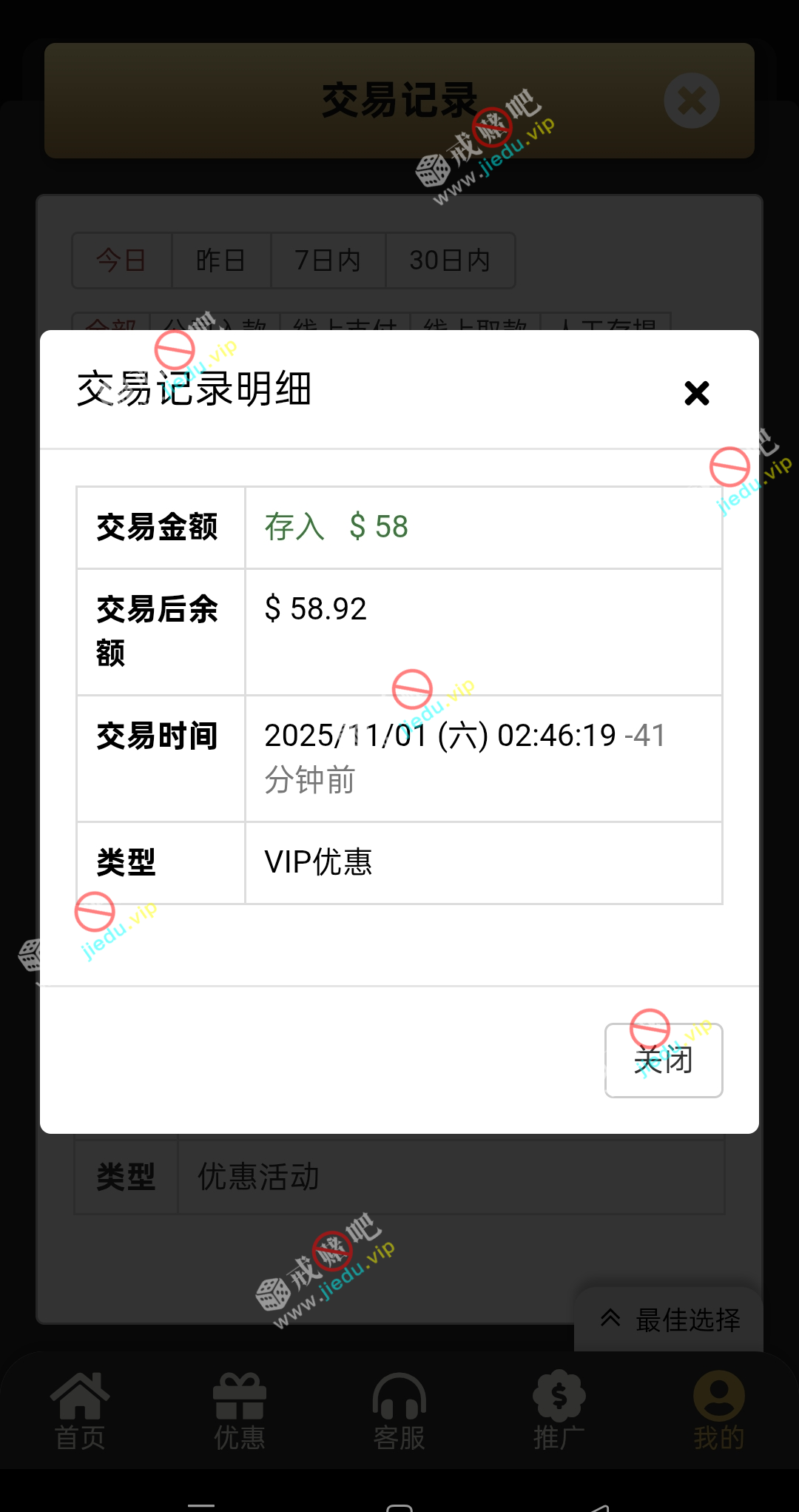
Task: Close the 交易记录明细 dialog with the X
Action: 696,393
